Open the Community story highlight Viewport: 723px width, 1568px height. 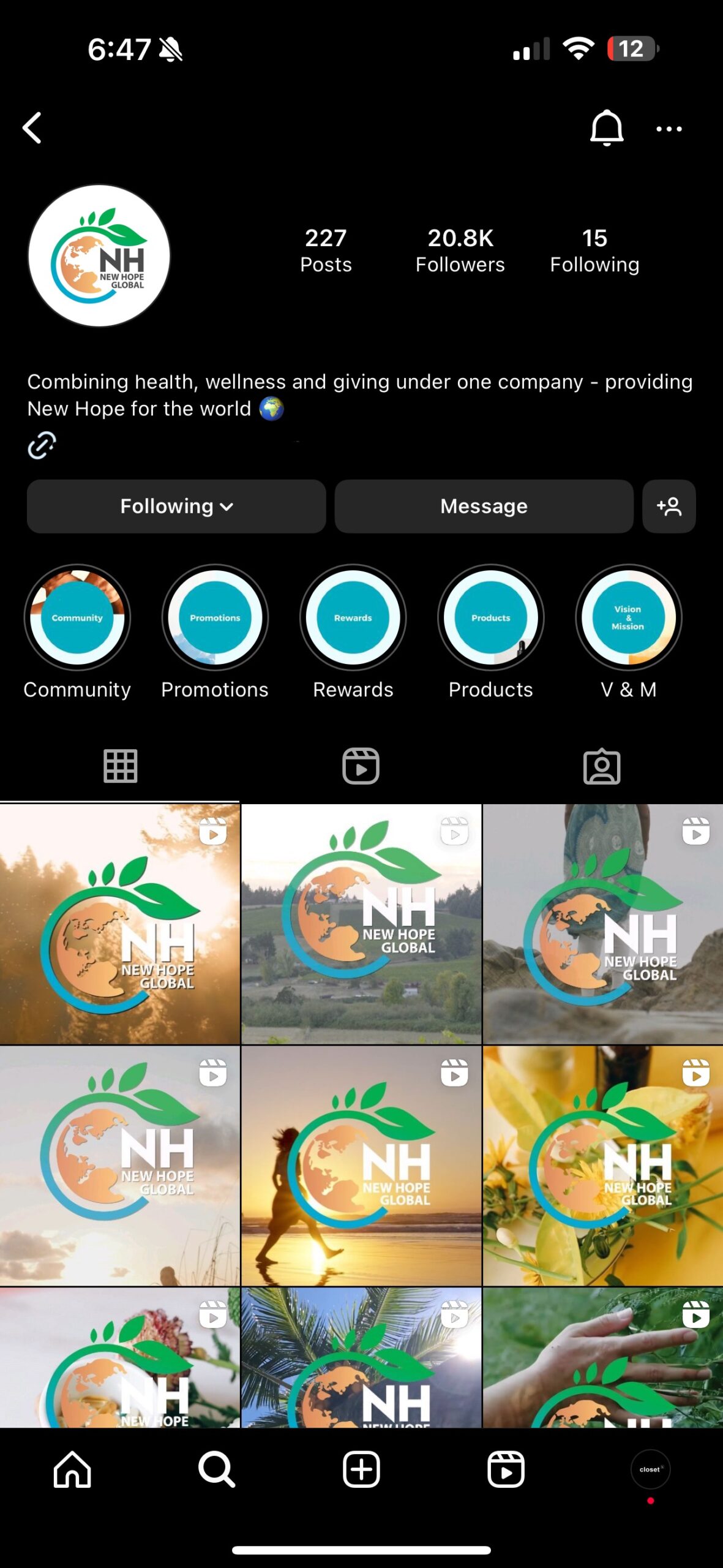[77, 617]
